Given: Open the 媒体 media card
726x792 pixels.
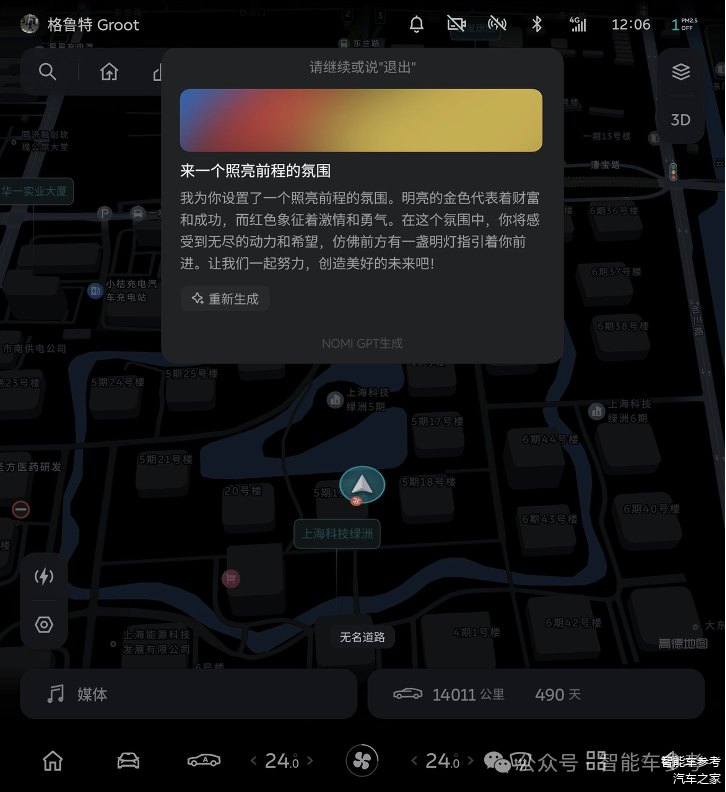Looking at the screenshot, I should [188, 694].
